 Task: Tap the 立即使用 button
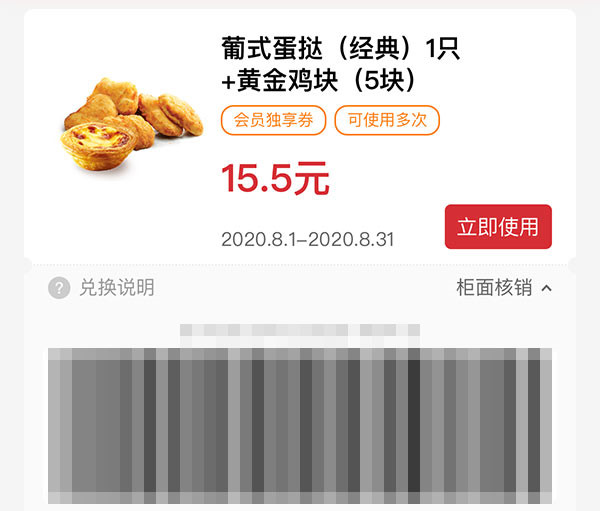tap(498, 227)
